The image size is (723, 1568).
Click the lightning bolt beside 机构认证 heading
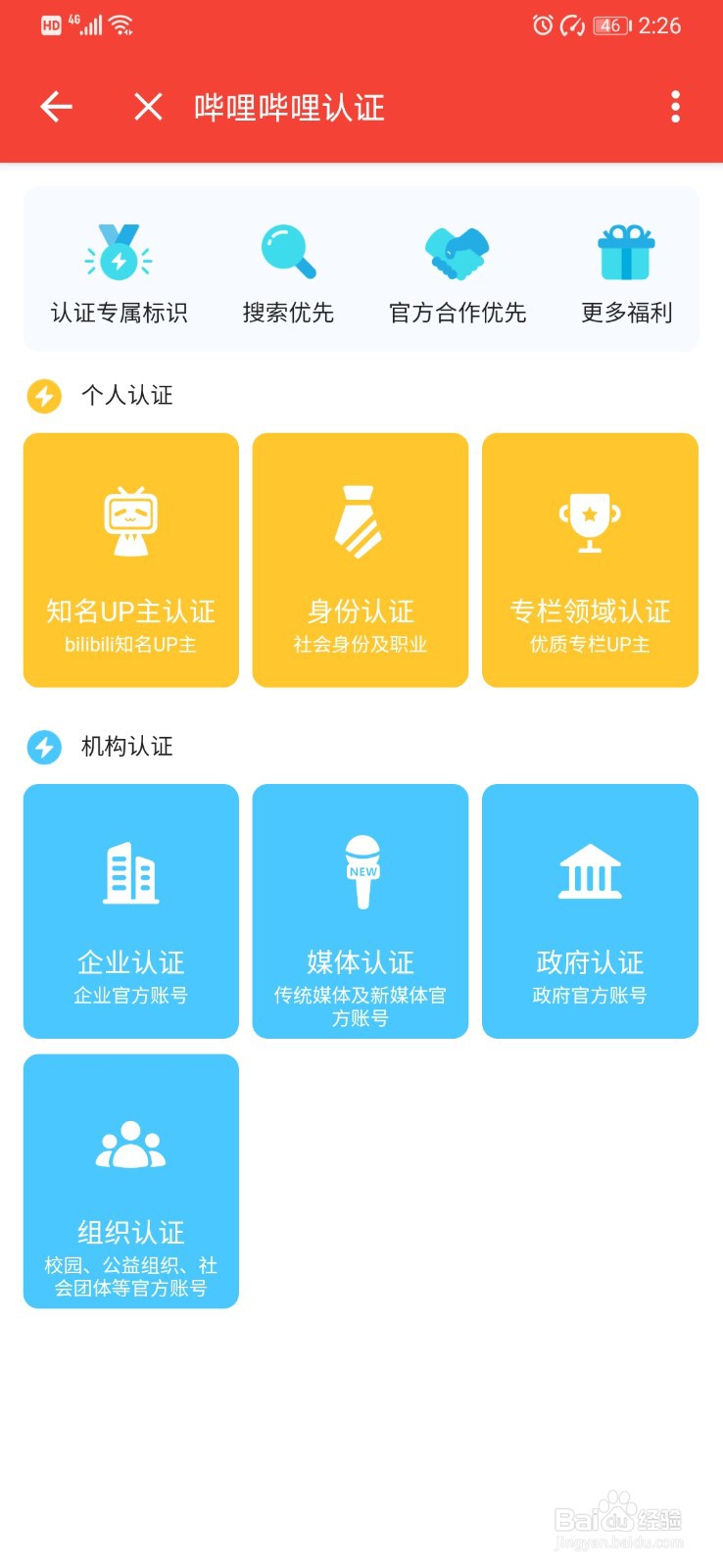[x=43, y=747]
